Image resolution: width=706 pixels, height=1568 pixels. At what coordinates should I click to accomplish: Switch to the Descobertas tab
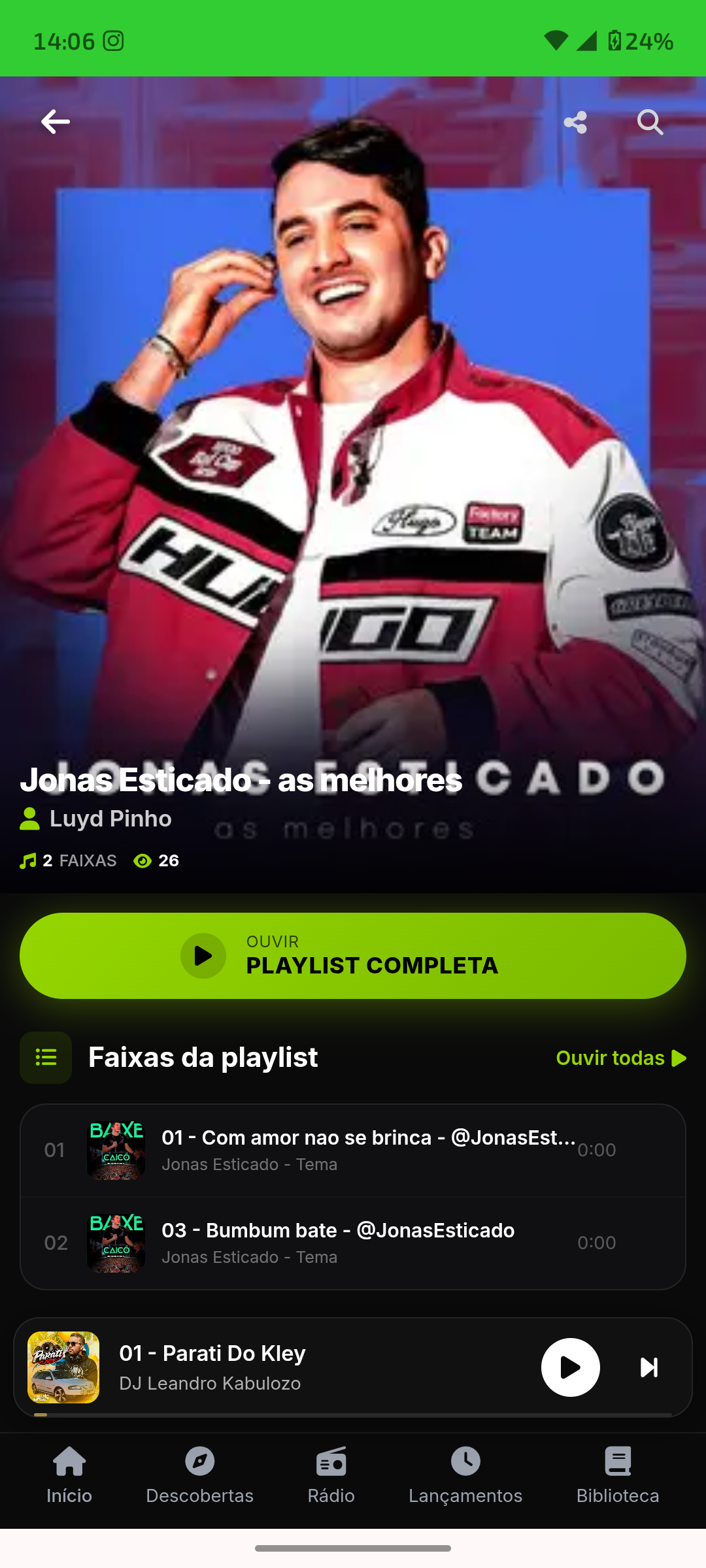point(200,1476)
